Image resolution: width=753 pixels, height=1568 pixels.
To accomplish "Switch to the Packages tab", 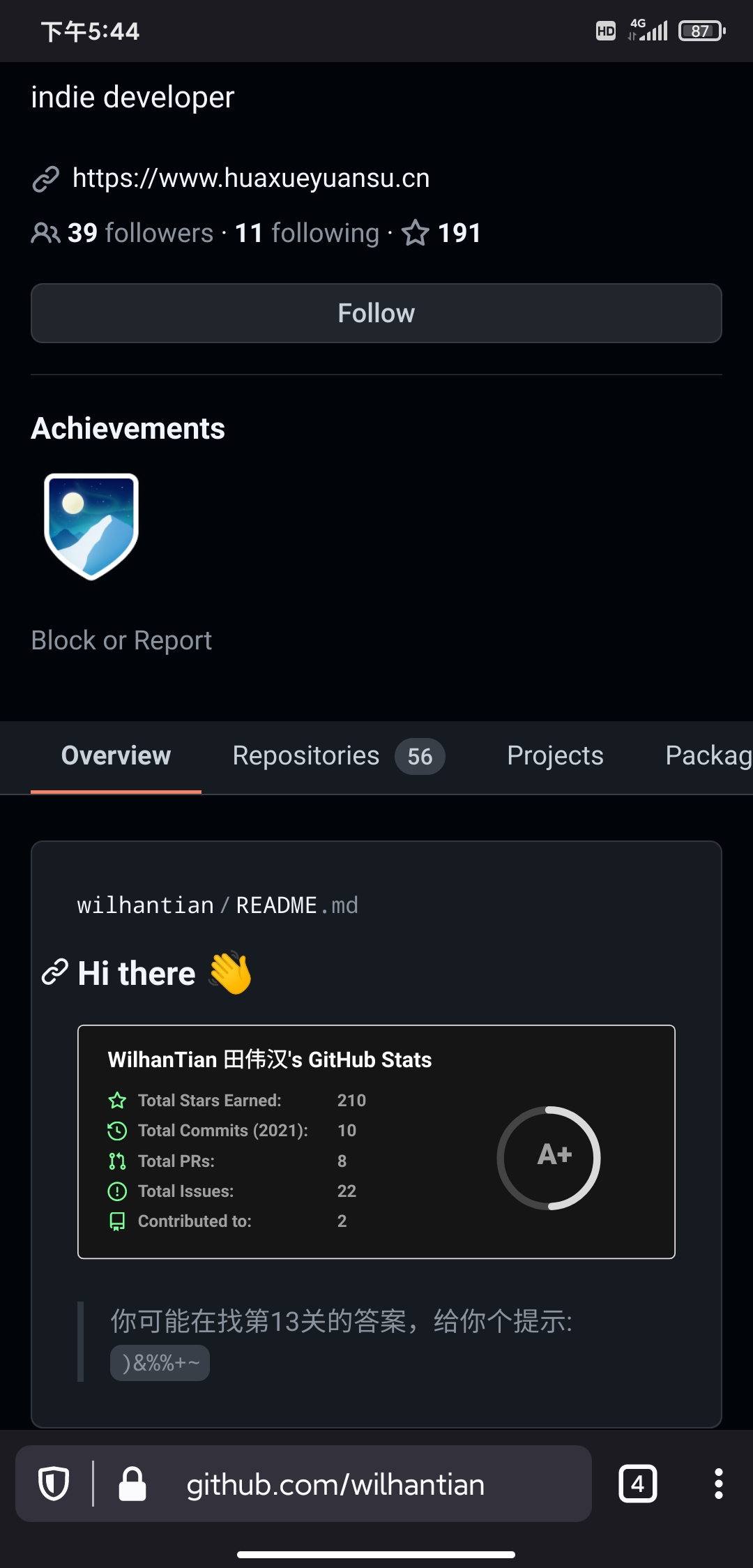I will (x=708, y=756).
